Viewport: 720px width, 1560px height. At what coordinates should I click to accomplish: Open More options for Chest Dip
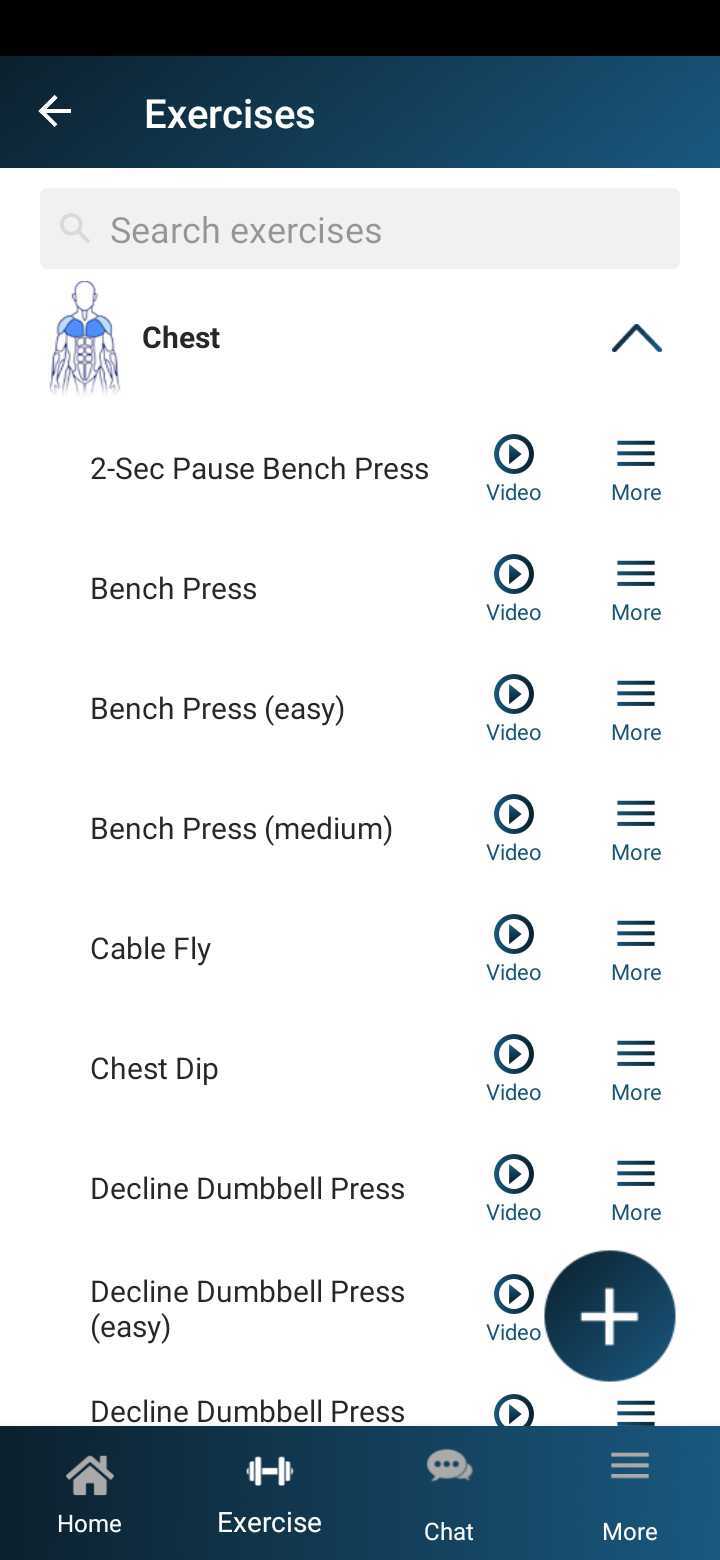pyautogui.click(x=635, y=1053)
